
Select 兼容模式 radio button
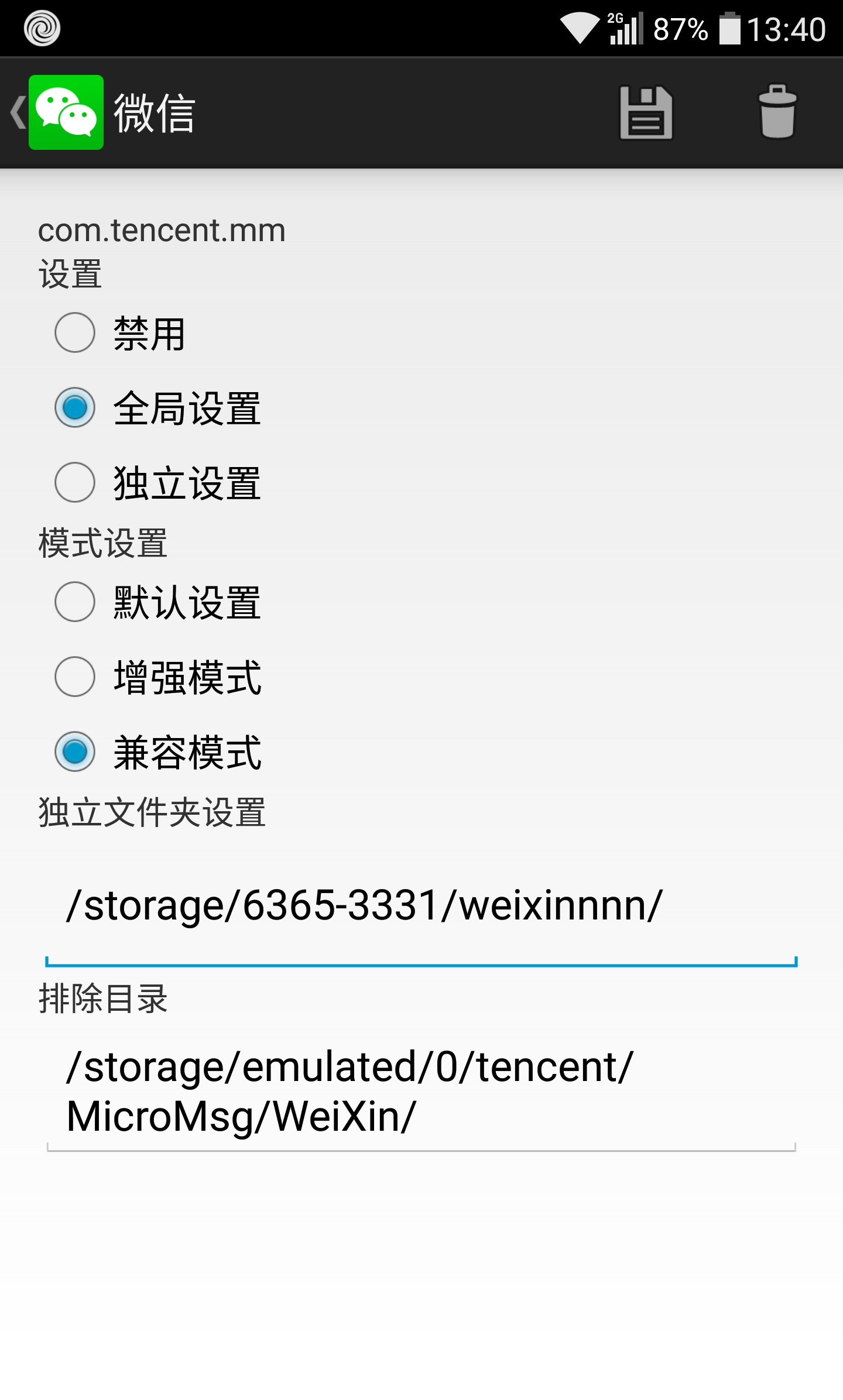[75, 752]
